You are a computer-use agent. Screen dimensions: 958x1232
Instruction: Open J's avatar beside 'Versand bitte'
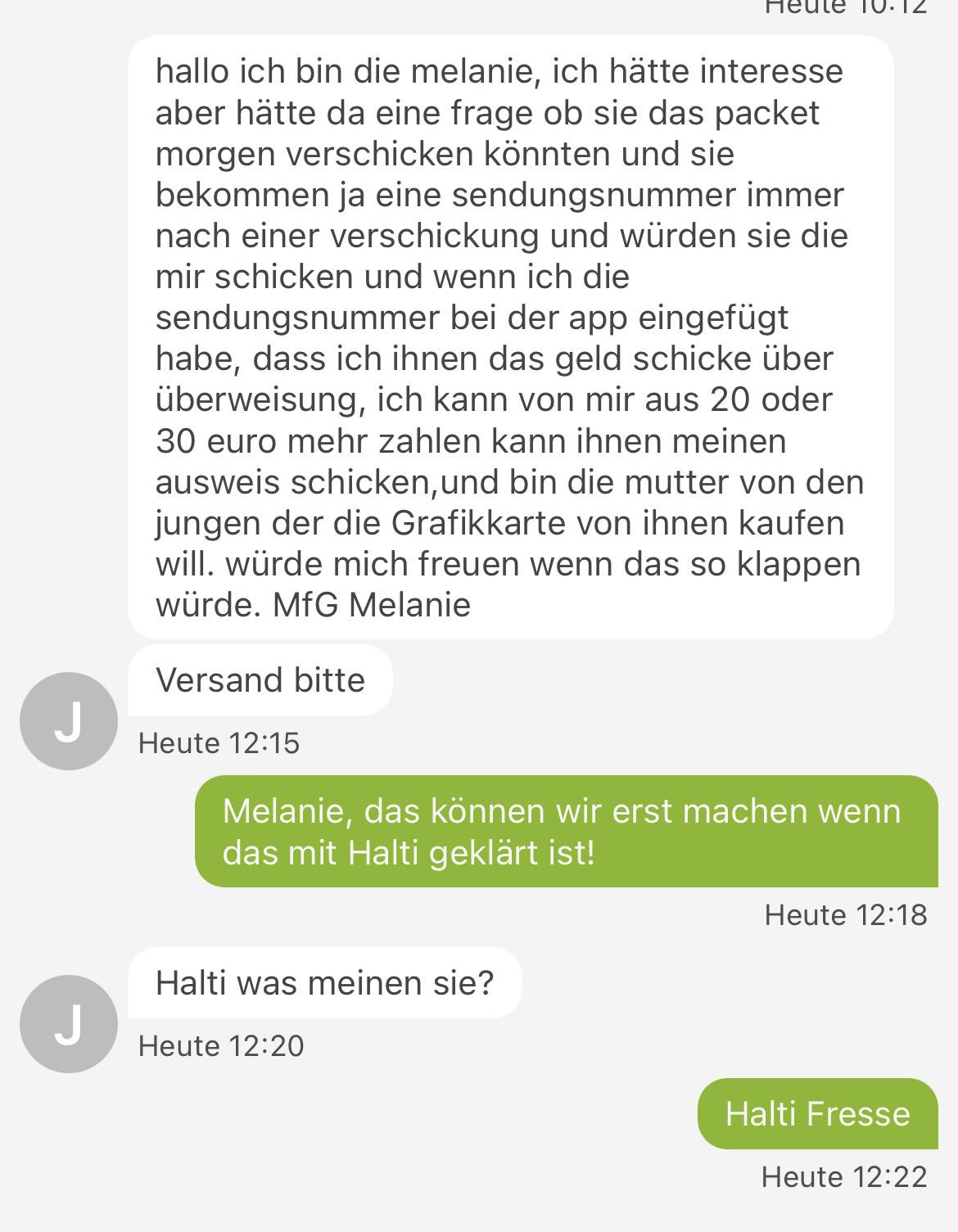pyautogui.click(x=69, y=721)
